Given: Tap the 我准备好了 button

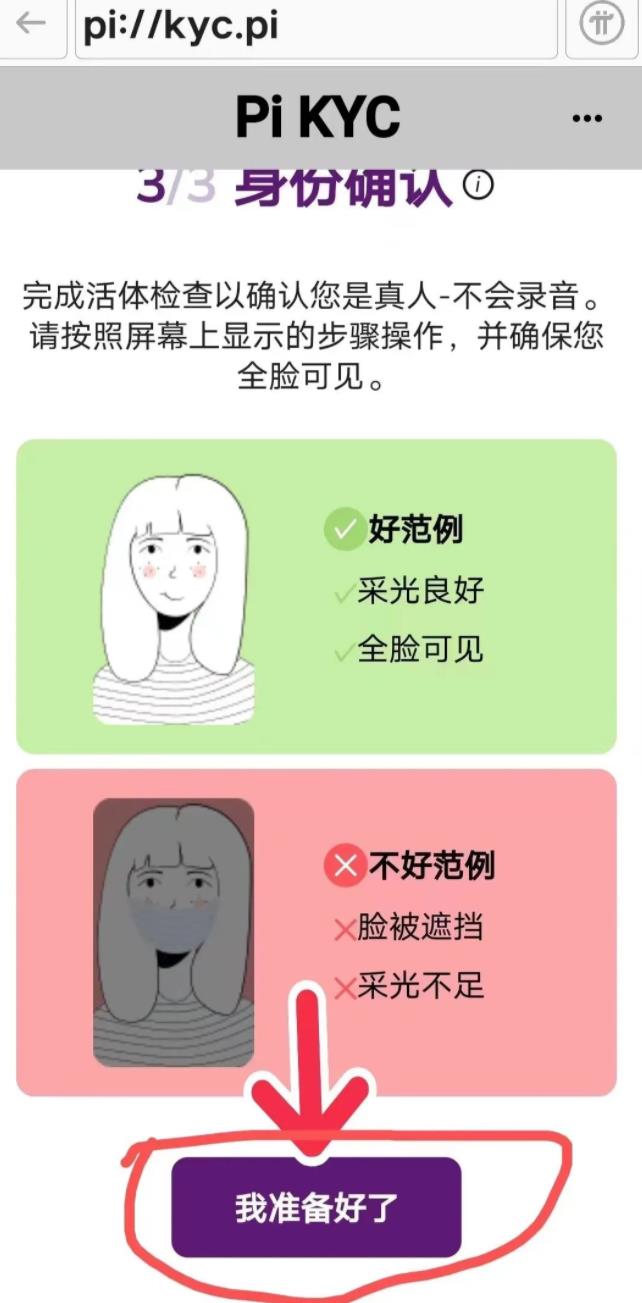Looking at the screenshot, I should [316, 1207].
